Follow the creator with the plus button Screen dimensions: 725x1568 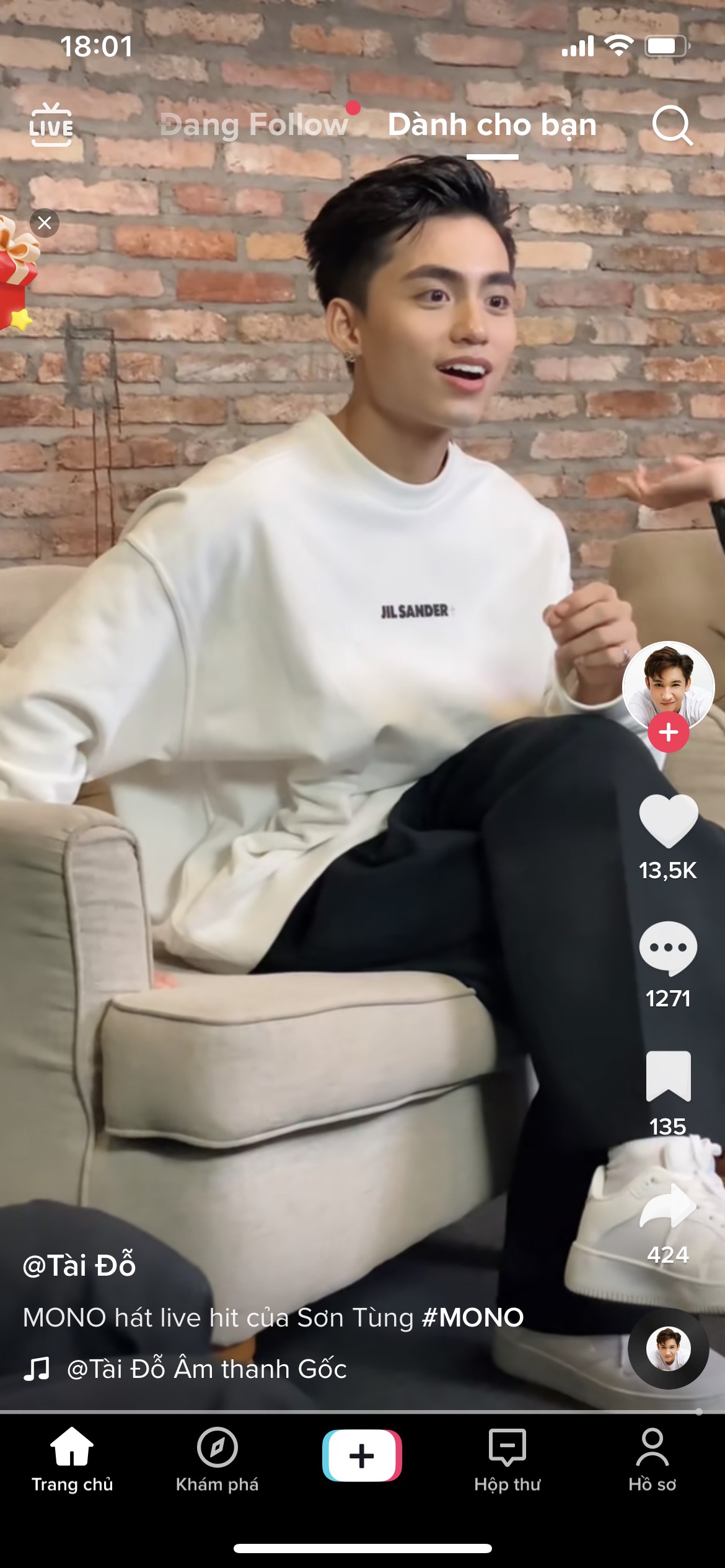coord(668,733)
